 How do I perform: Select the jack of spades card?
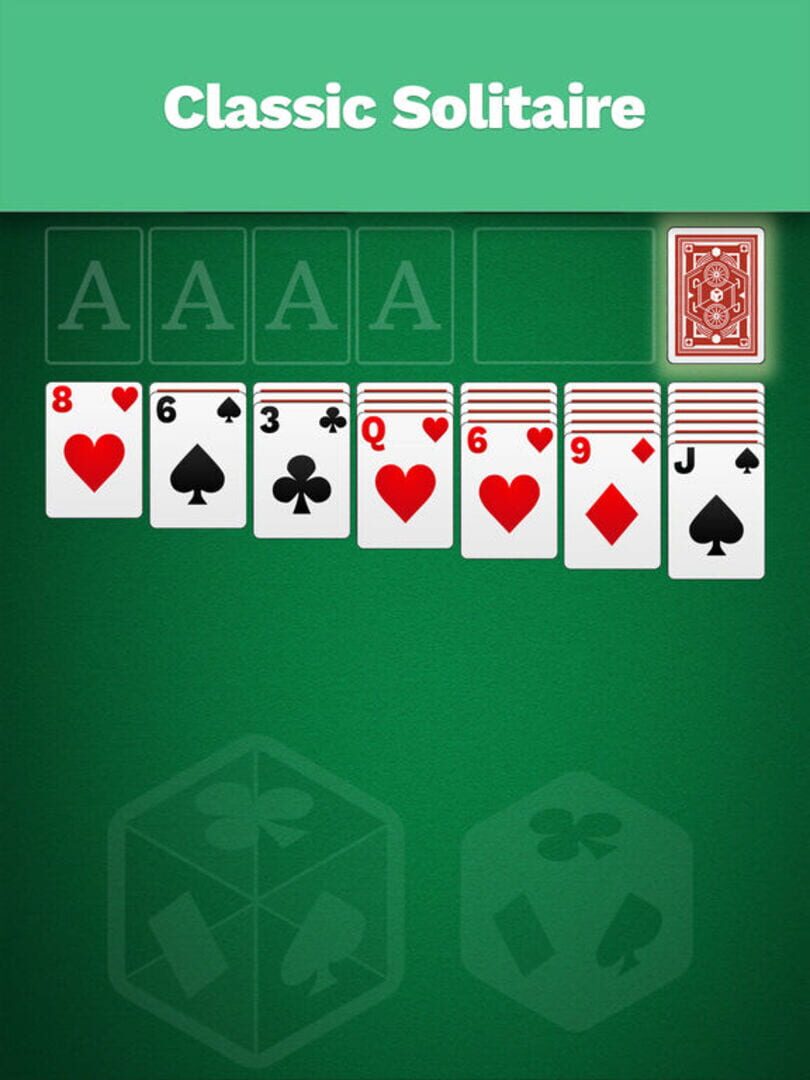[x=716, y=512]
